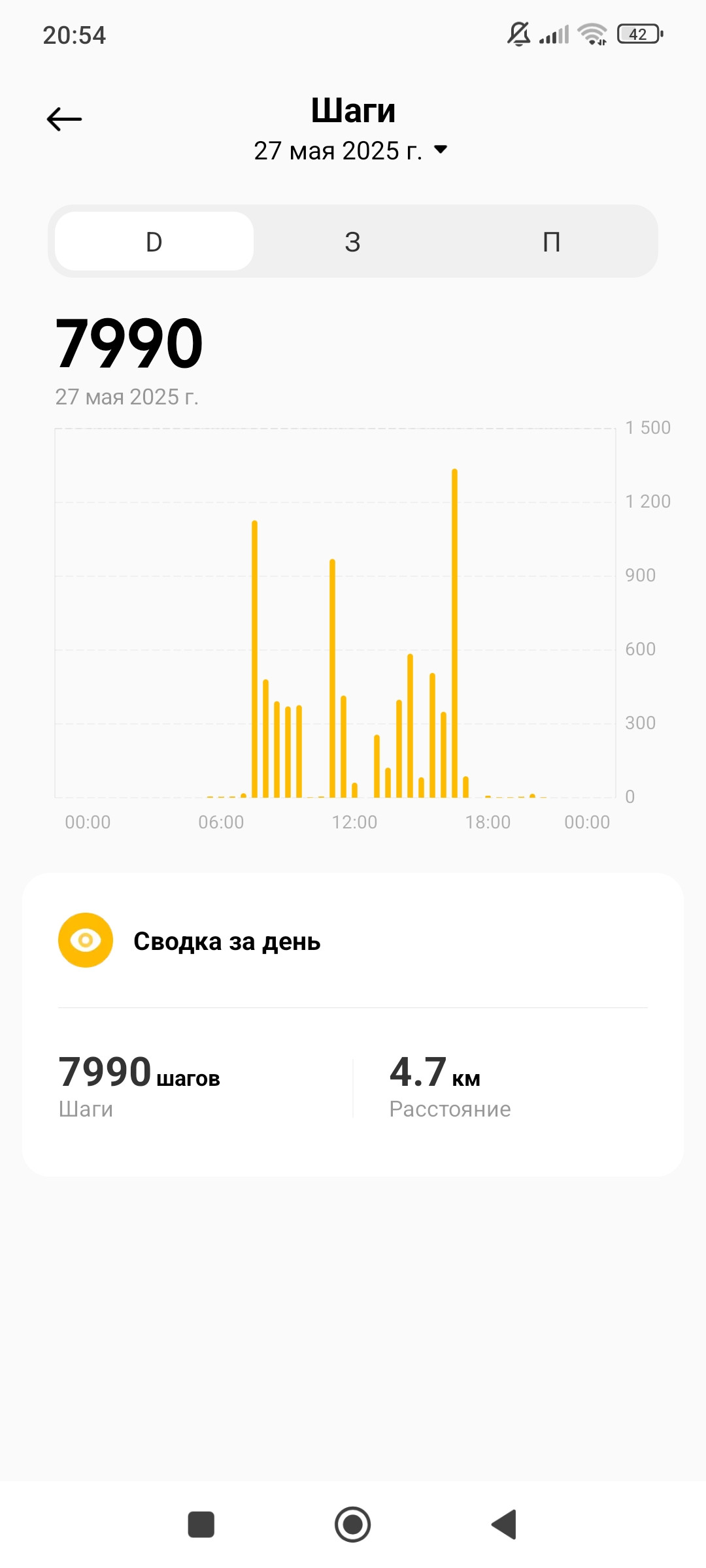706x1568 pixels.
Task: Tap the system home button
Action: click(353, 1525)
